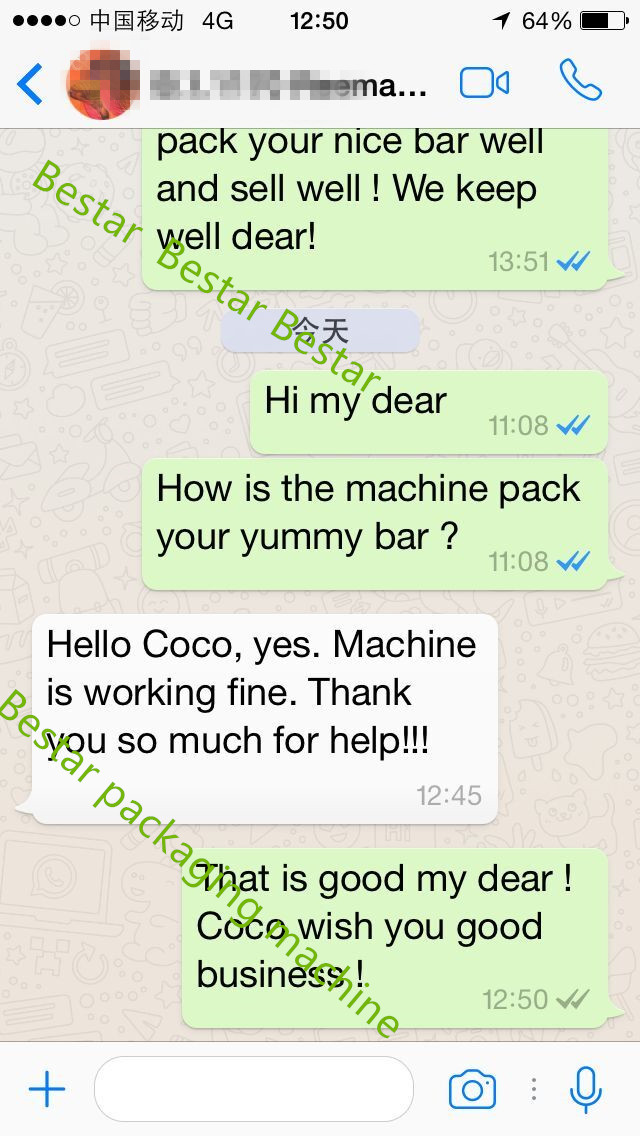Tap the microphone to record voice message
Image resolution: width=640 pixels, height=1136 pixels.
pos(585,1089)
